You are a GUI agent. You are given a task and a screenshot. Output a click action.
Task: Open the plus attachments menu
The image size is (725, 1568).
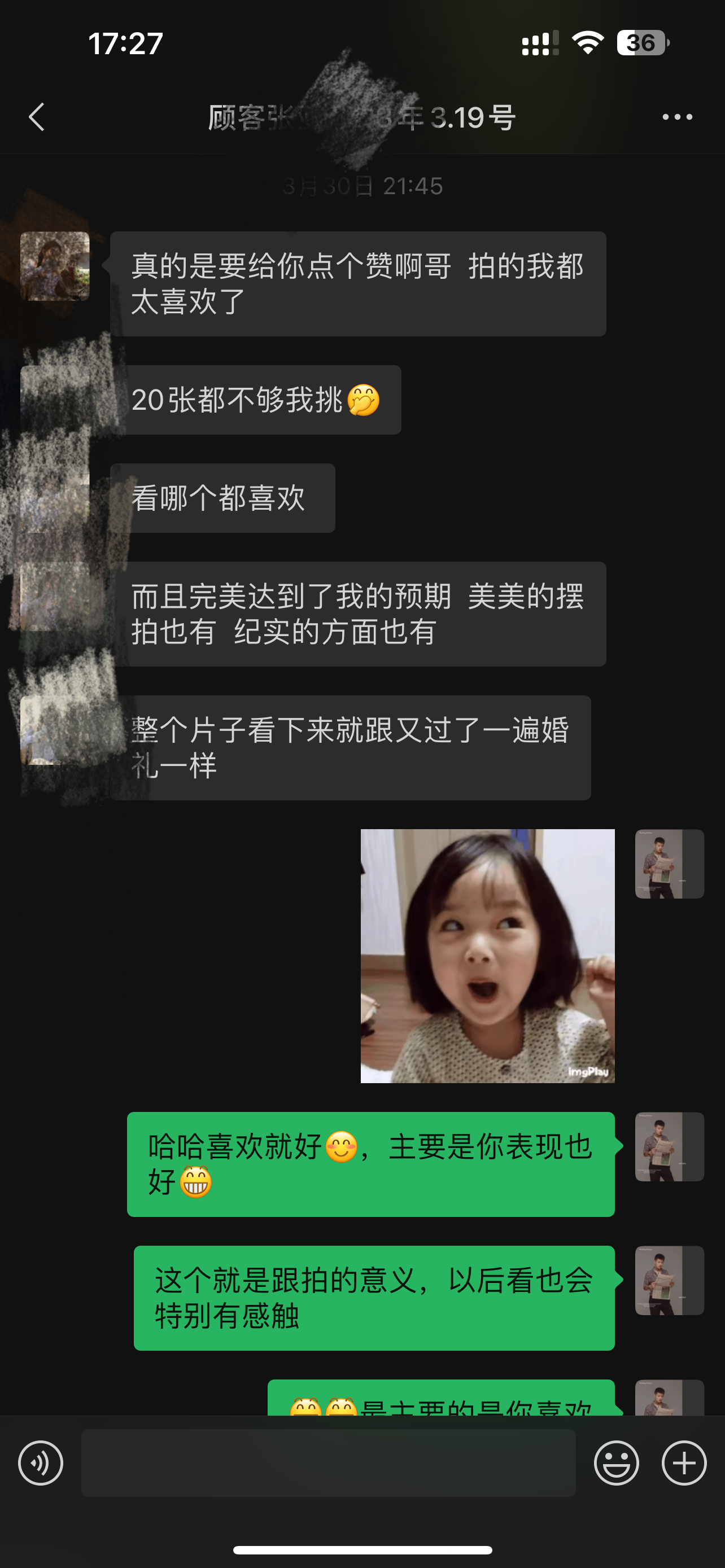[684, 1462]
